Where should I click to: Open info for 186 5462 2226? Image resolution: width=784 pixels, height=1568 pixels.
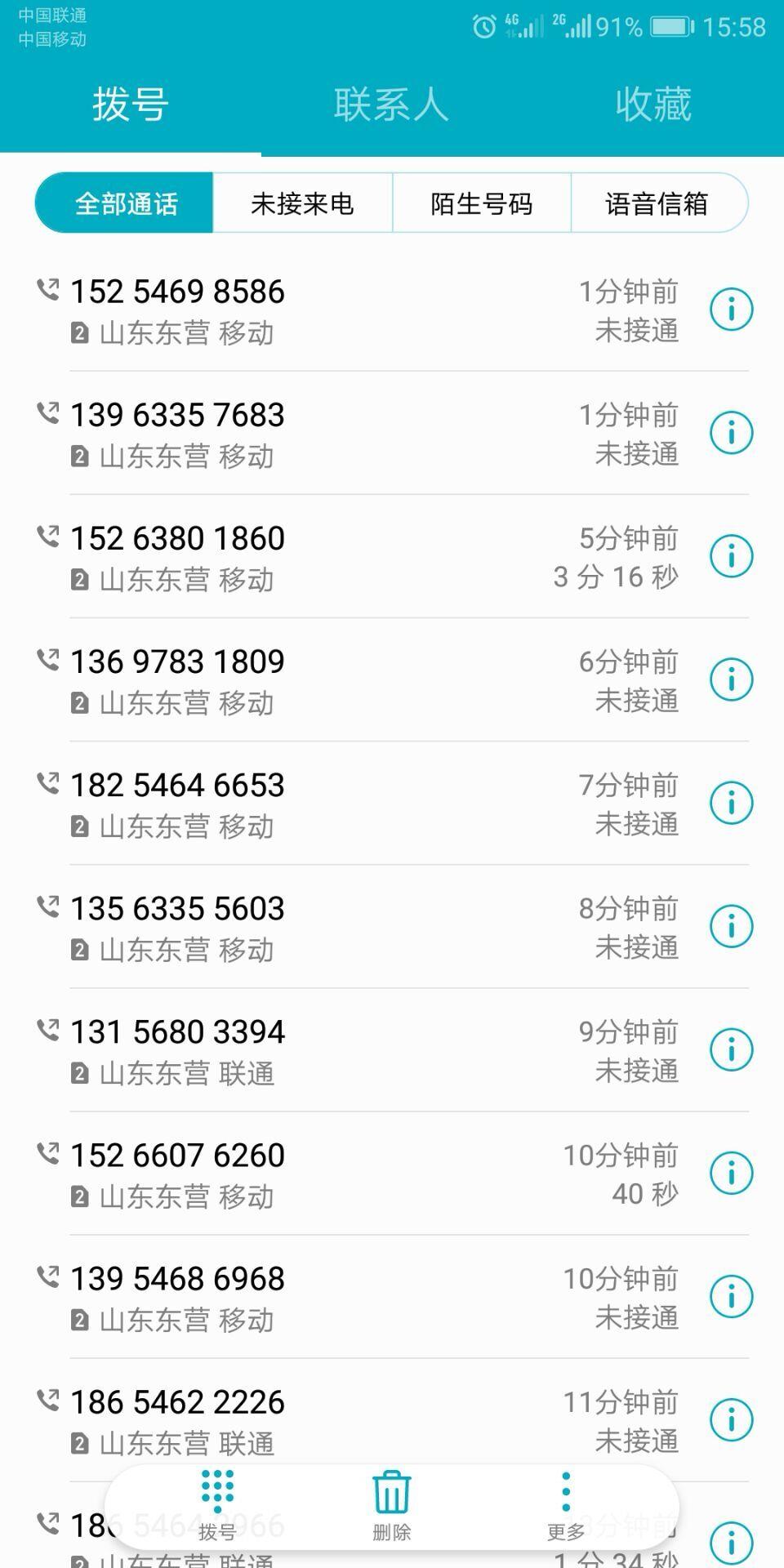click(x=731, y=1420)
